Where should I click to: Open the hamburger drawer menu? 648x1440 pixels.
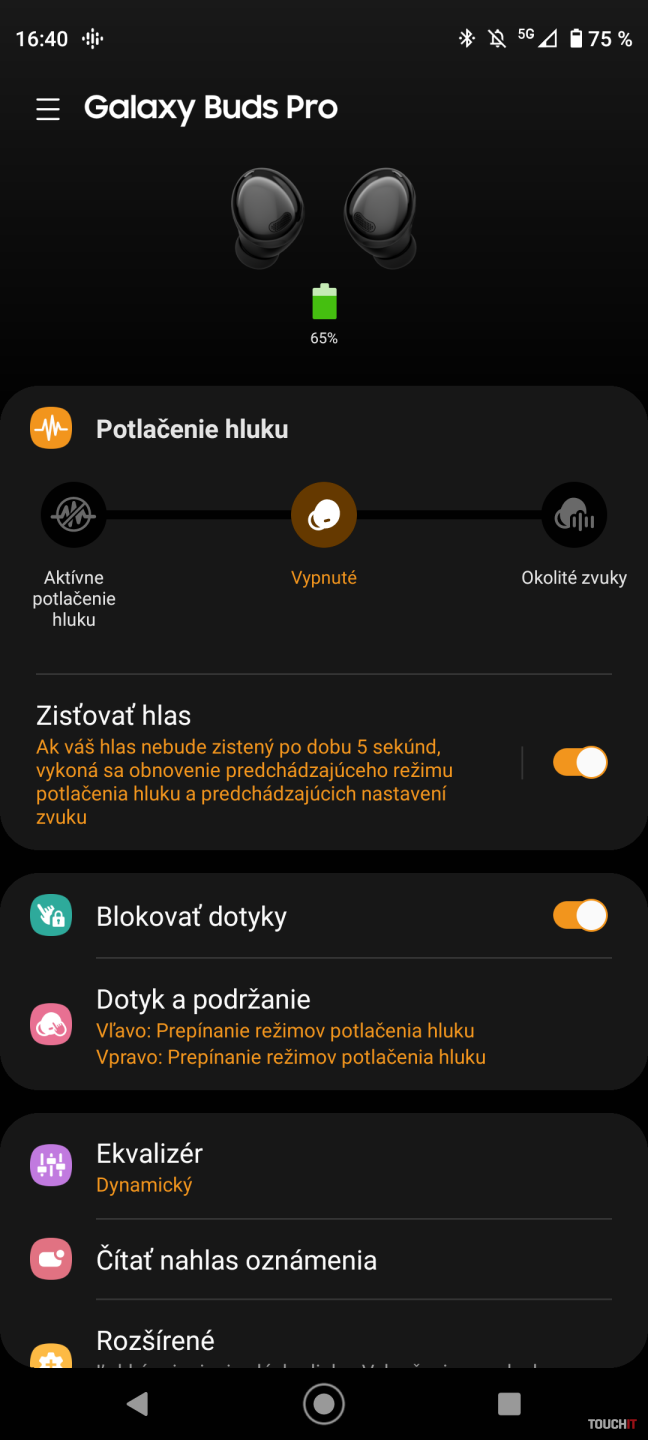(x=48, y=109)
